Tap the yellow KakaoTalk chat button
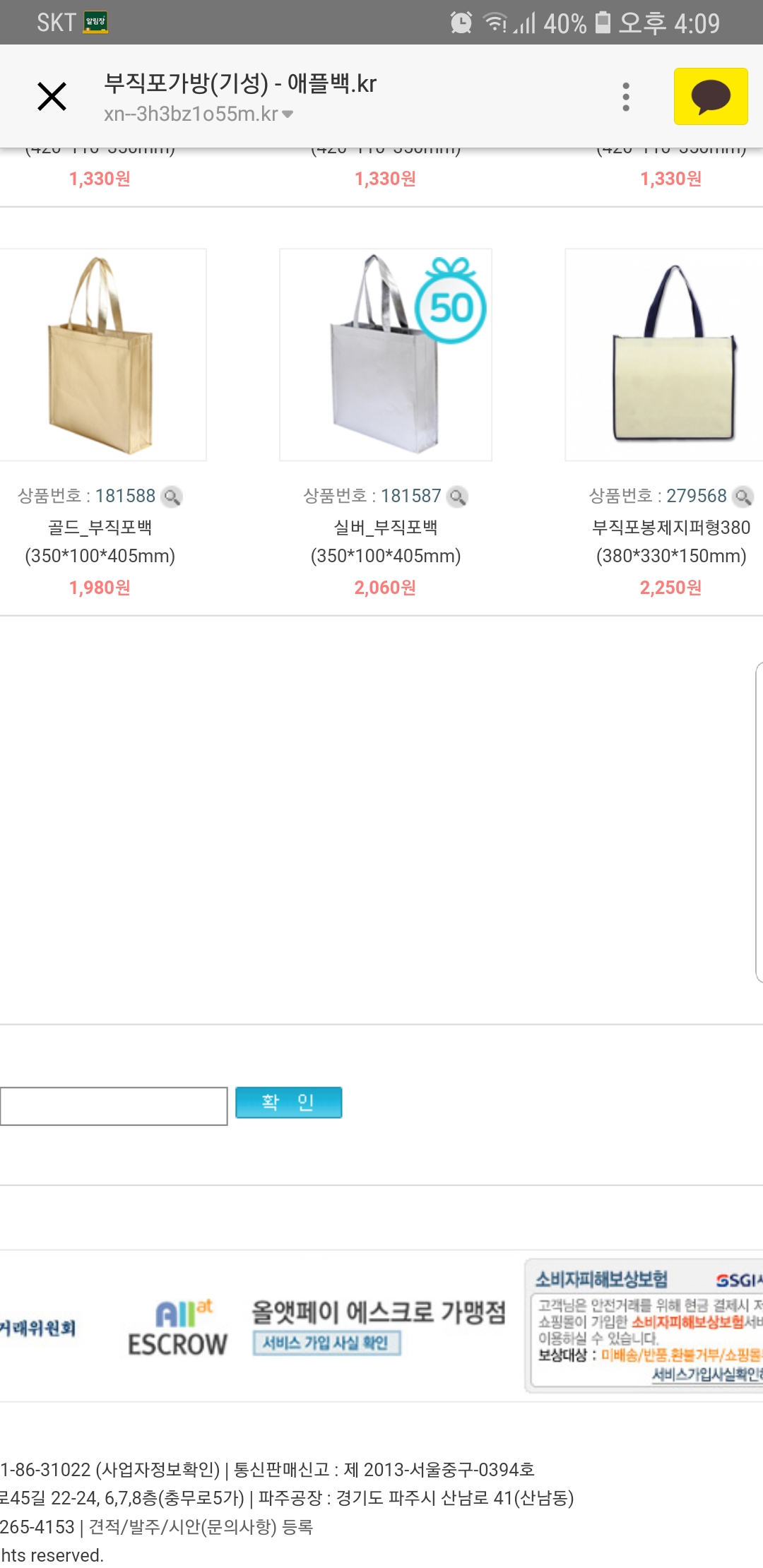763x1568 pixels. 710,97
